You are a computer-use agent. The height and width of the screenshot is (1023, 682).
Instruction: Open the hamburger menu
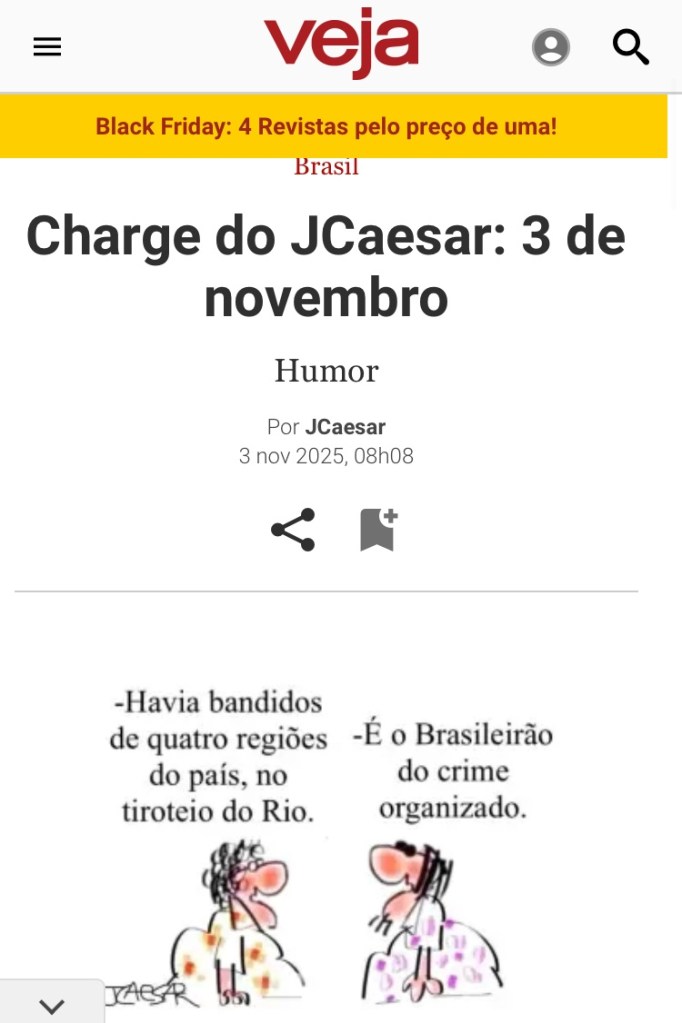click(47, 47)
